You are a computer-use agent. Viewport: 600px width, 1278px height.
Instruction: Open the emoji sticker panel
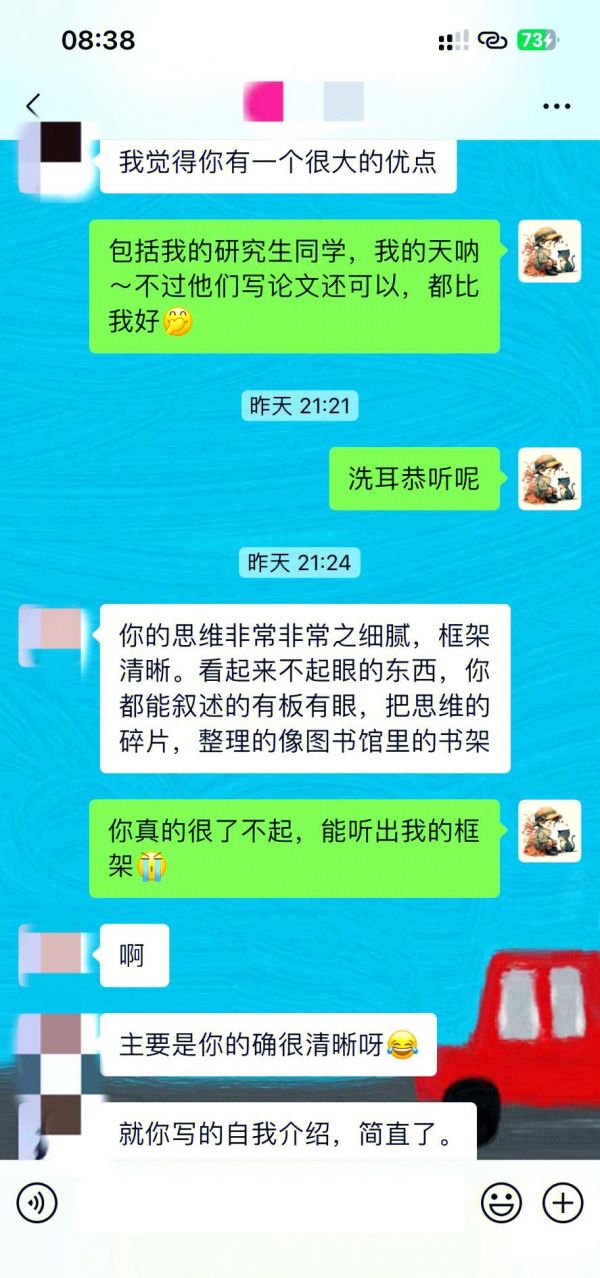(501, 1202)
